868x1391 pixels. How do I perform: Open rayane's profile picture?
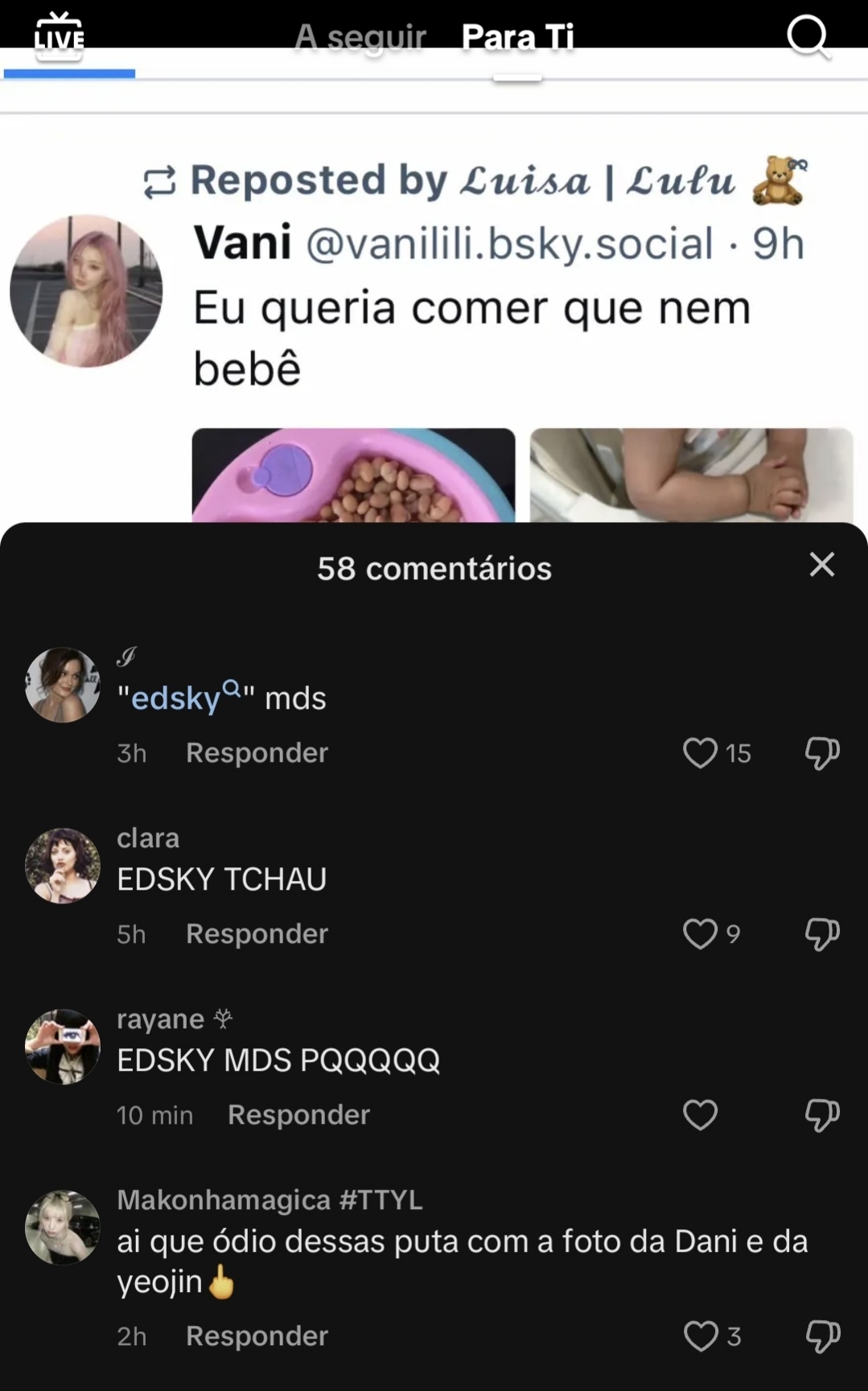[x=63, y=1047]
